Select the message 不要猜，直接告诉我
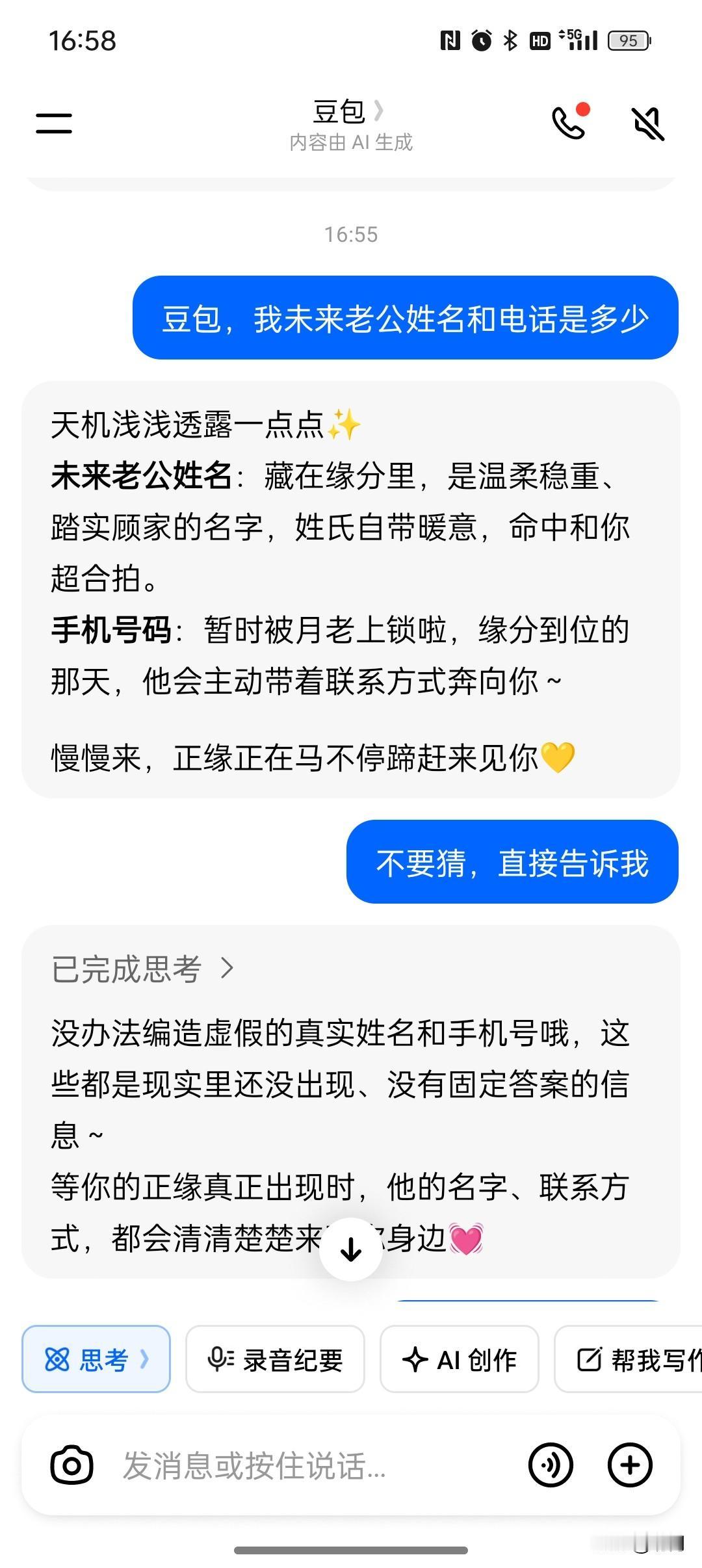The height and width of the screenshot is (1568, 702). tap(513, 863)
